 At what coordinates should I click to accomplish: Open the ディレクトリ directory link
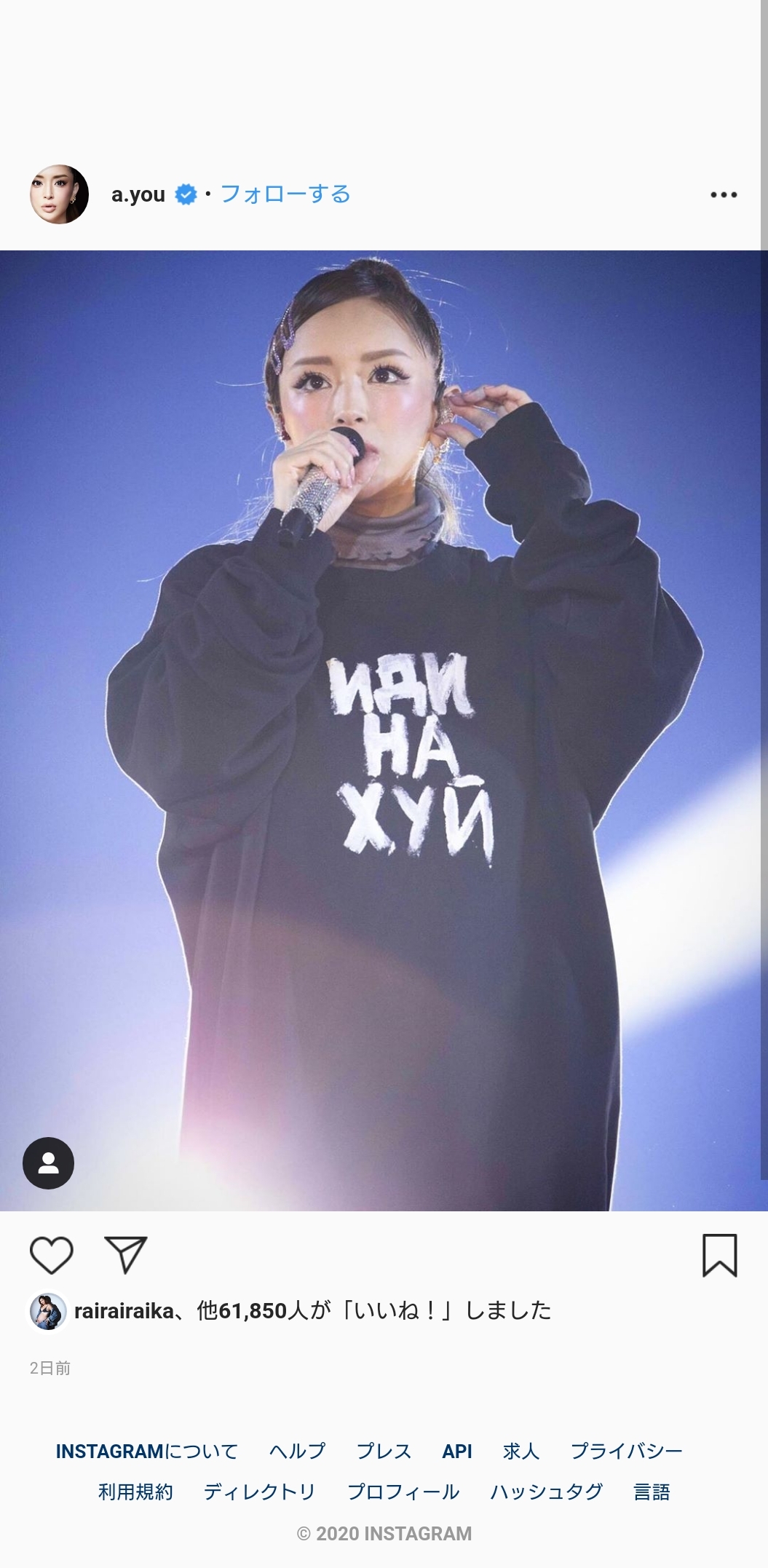coord(259,1492)
